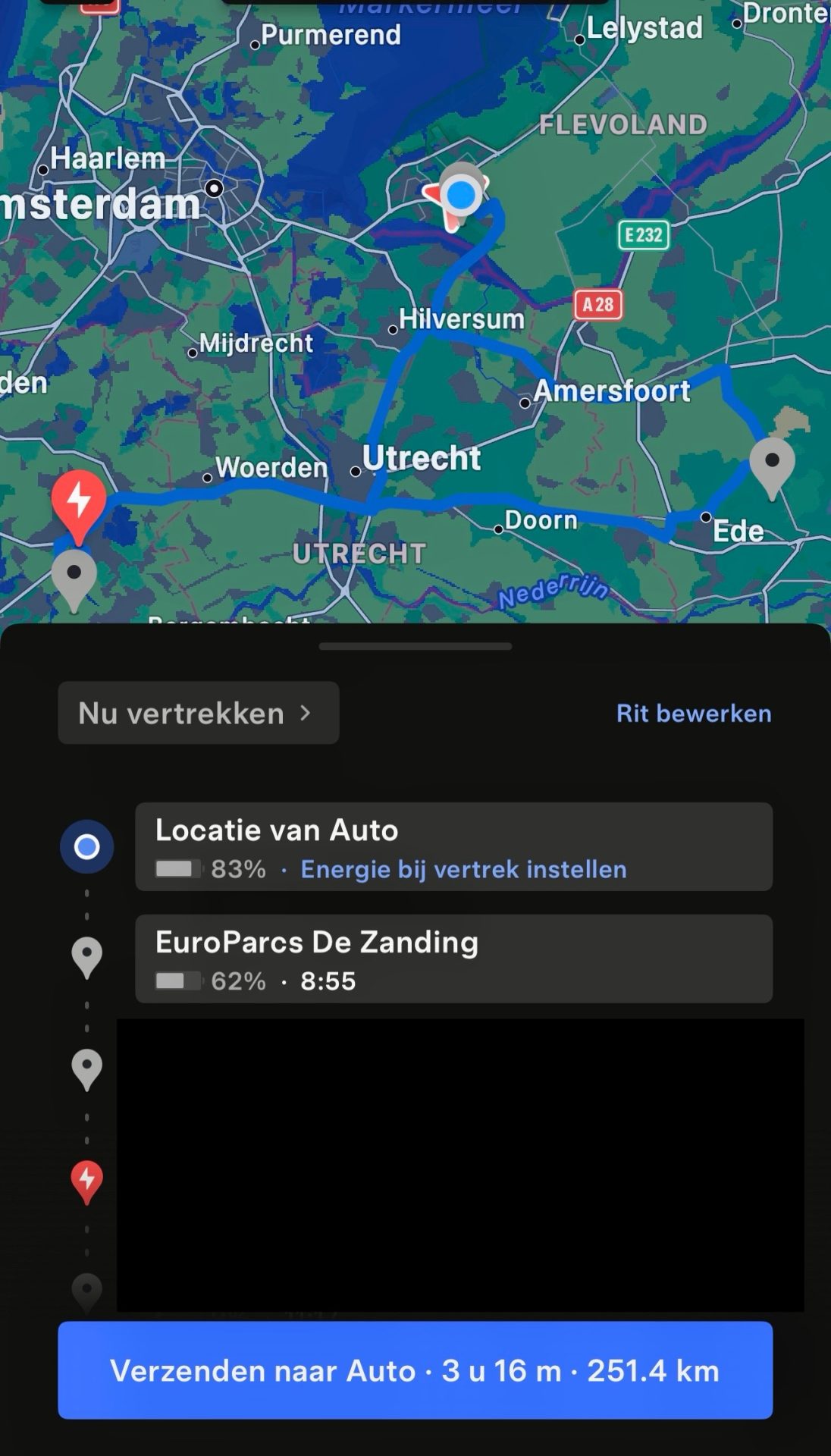The width and height of the screenshot is (831, 1456).
Task: Tap Rit bewerken to edit the trip
Action: pos(694,714)
